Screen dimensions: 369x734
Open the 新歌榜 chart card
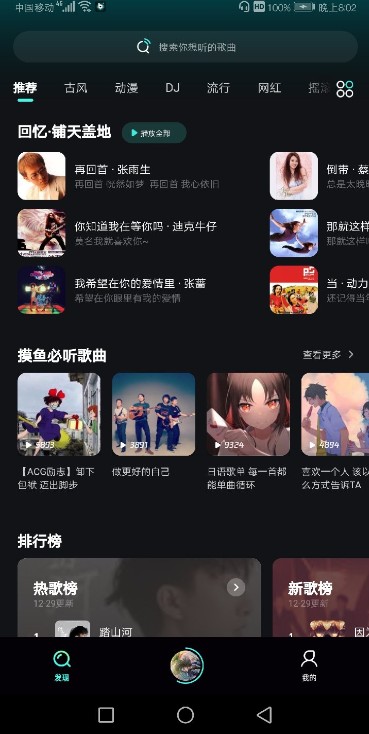[321, 597]
